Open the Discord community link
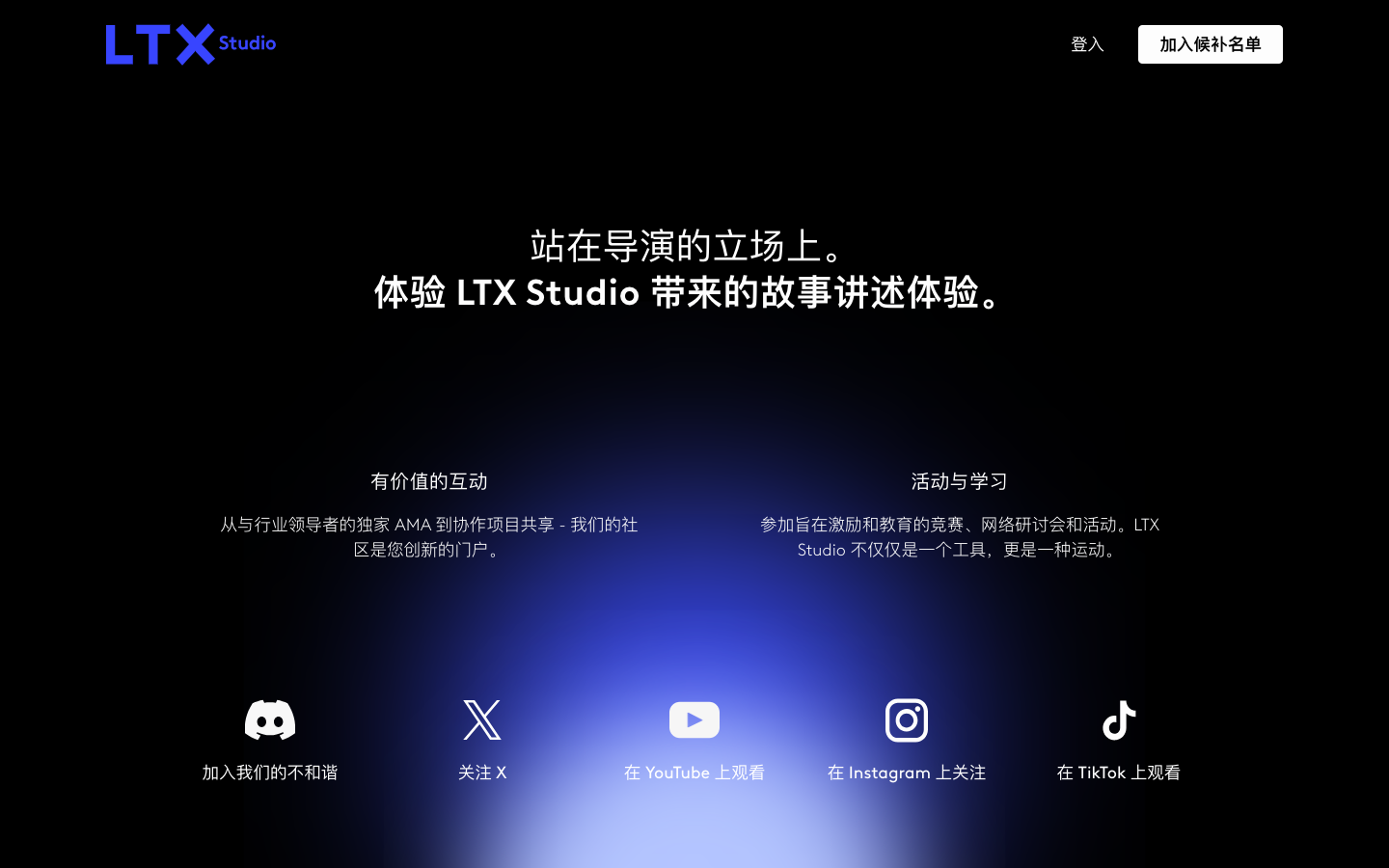Screen dimensions: 1389x868 pos(270,739)
